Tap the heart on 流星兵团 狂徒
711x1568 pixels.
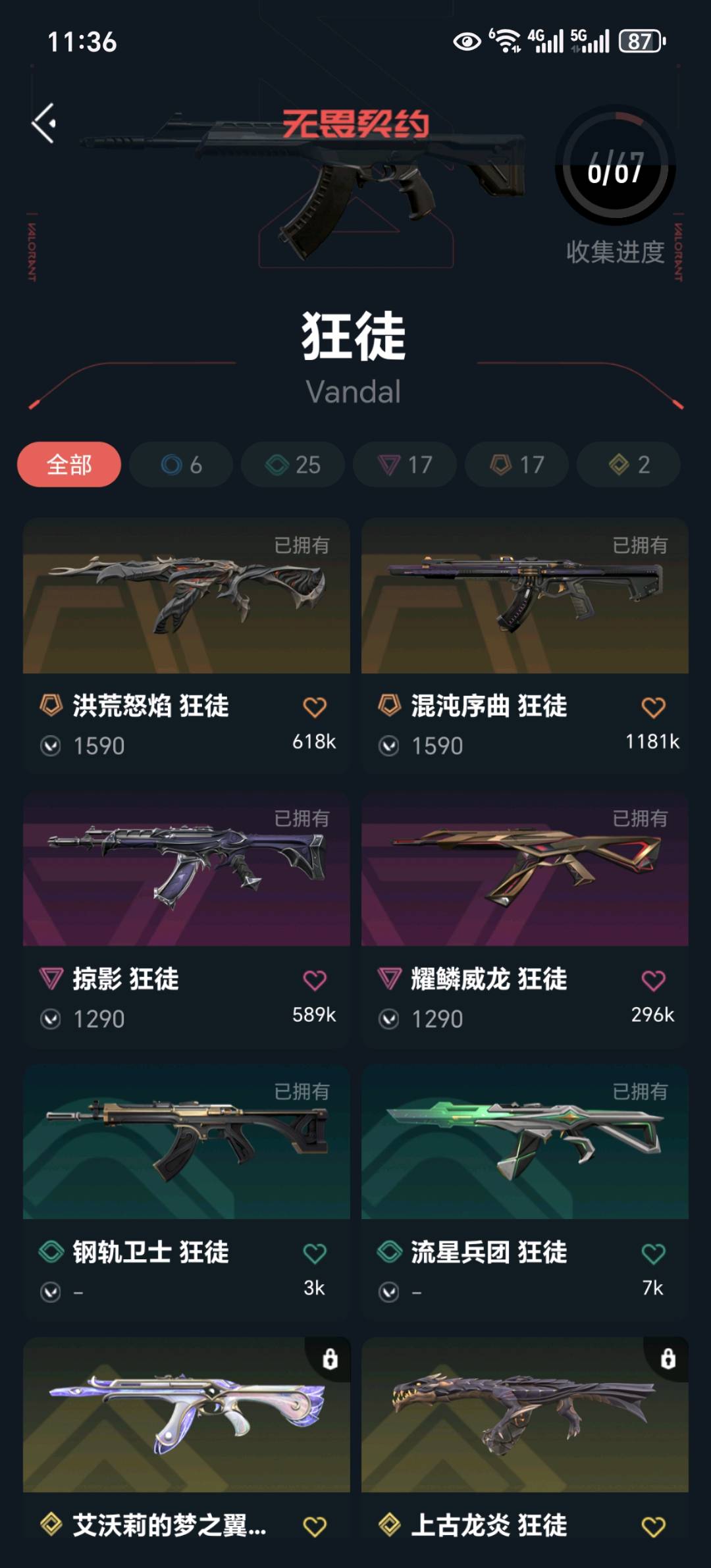(653, 1254)
